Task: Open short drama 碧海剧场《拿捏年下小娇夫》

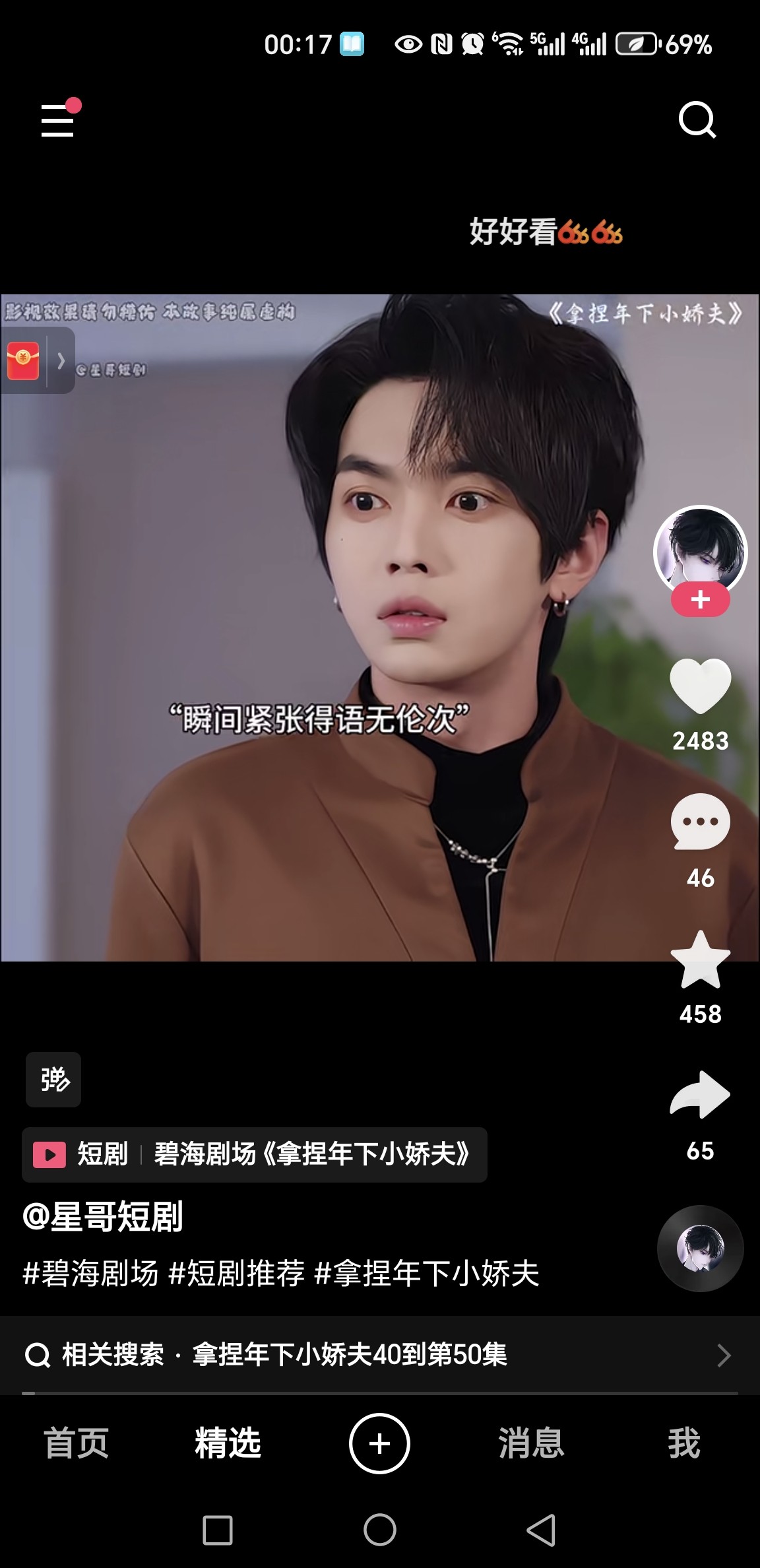Action: [x=255, y=1154]
